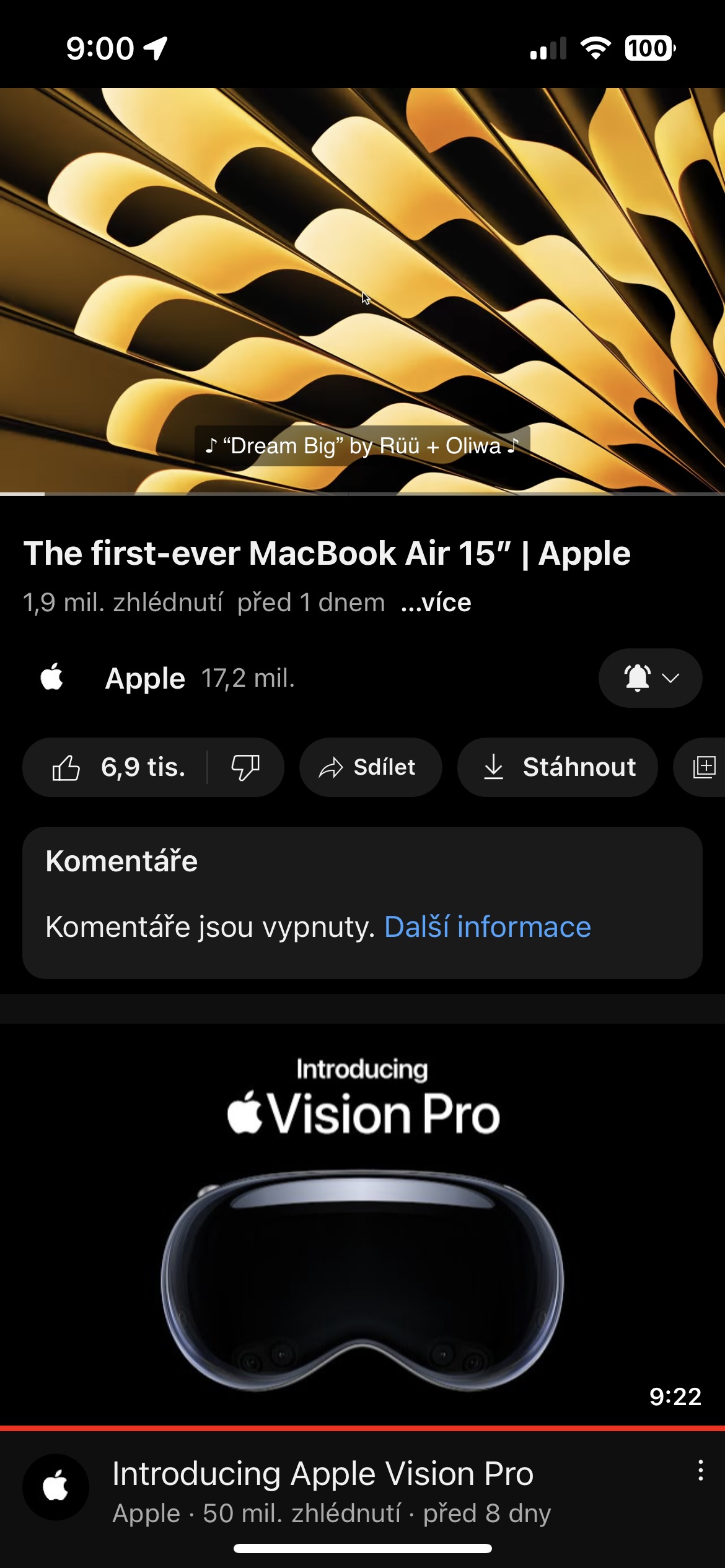Tap the MacBook Air video player
Image resolution: width=725 pixels, height=1568 pixels.
click(362, 291)
